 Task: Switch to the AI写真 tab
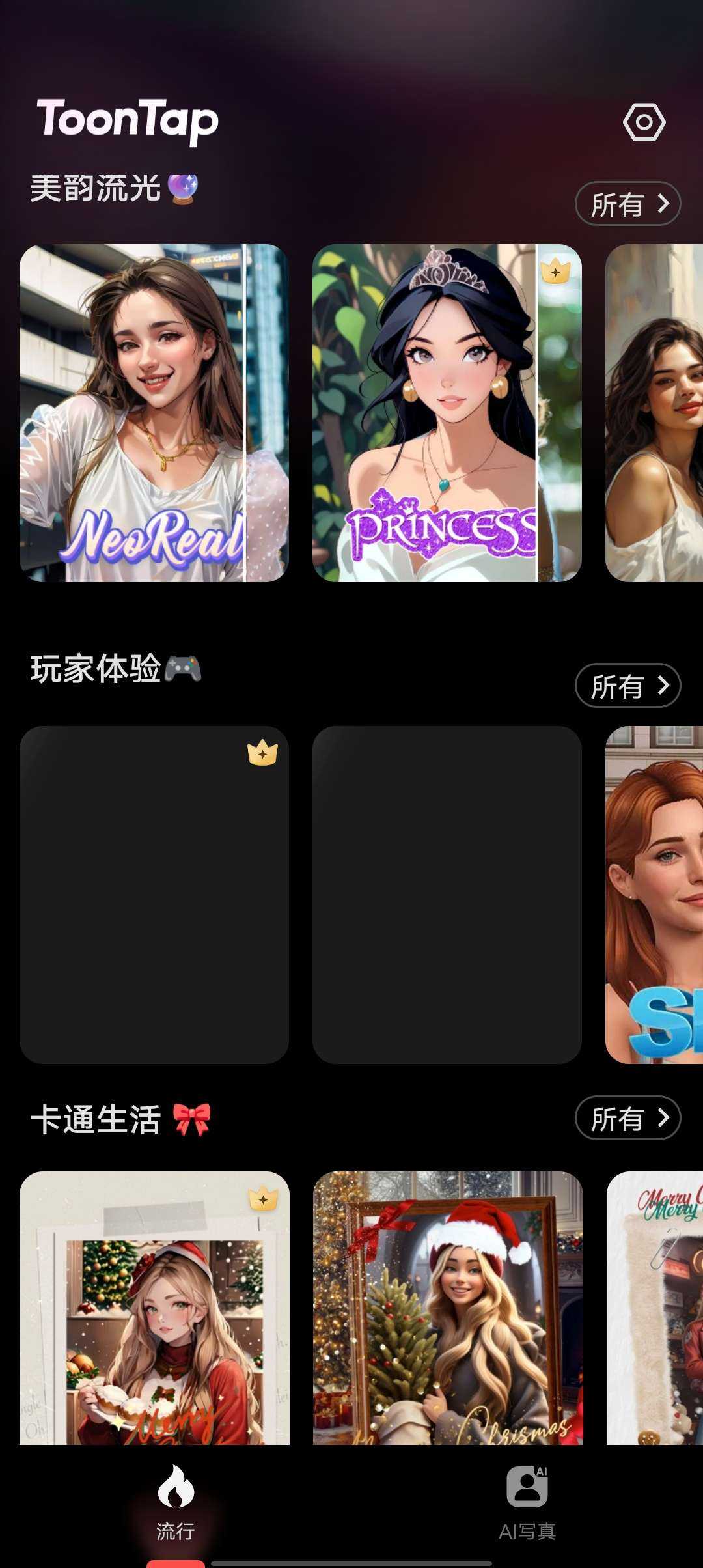click(527, 1503)
